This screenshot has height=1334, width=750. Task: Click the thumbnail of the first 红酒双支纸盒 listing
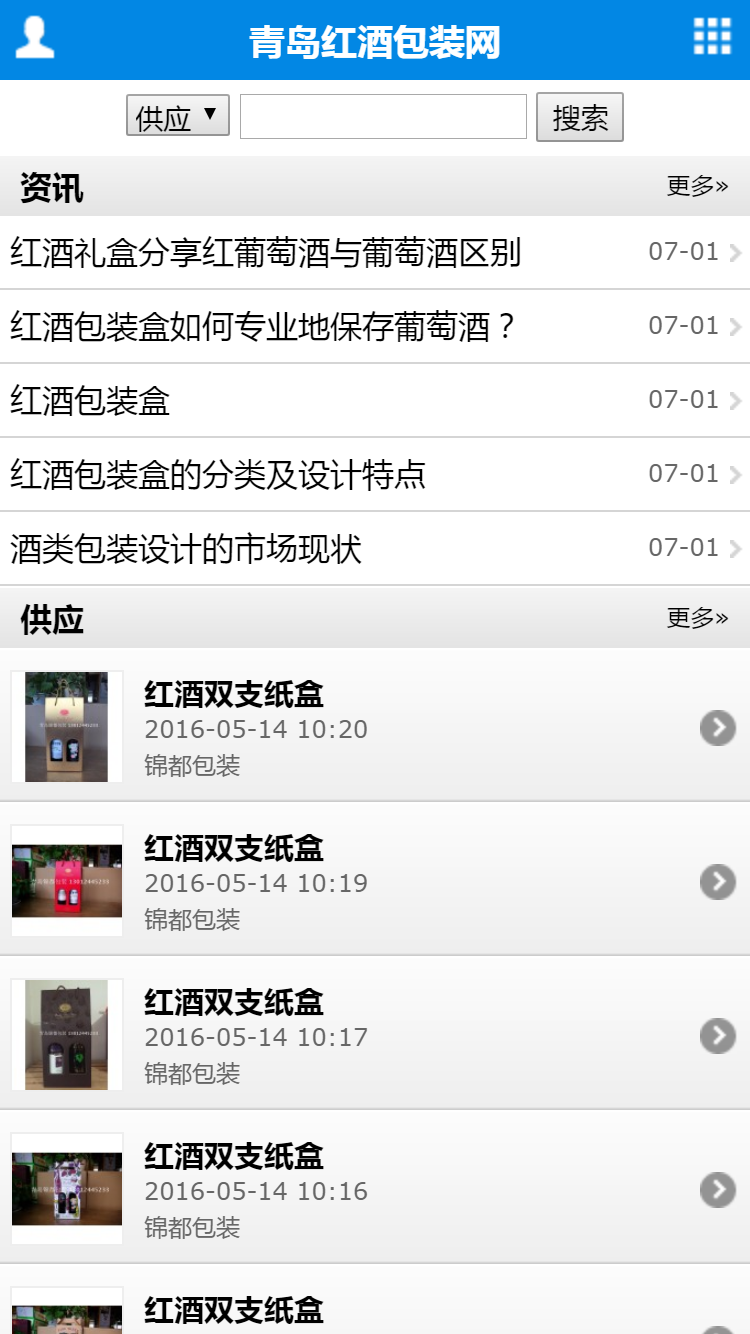pyautogui.click(x=66, y=727)
